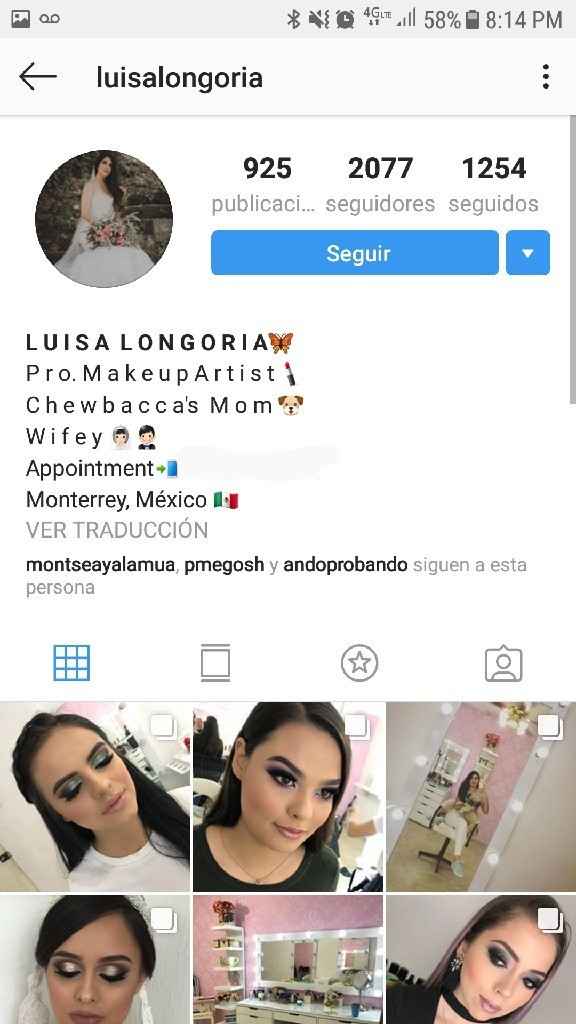Open montseayalamua's profile
Image resolution: width=576 pixels, height=1024 pixels.
pyautogui.click(x=100, y=564)
